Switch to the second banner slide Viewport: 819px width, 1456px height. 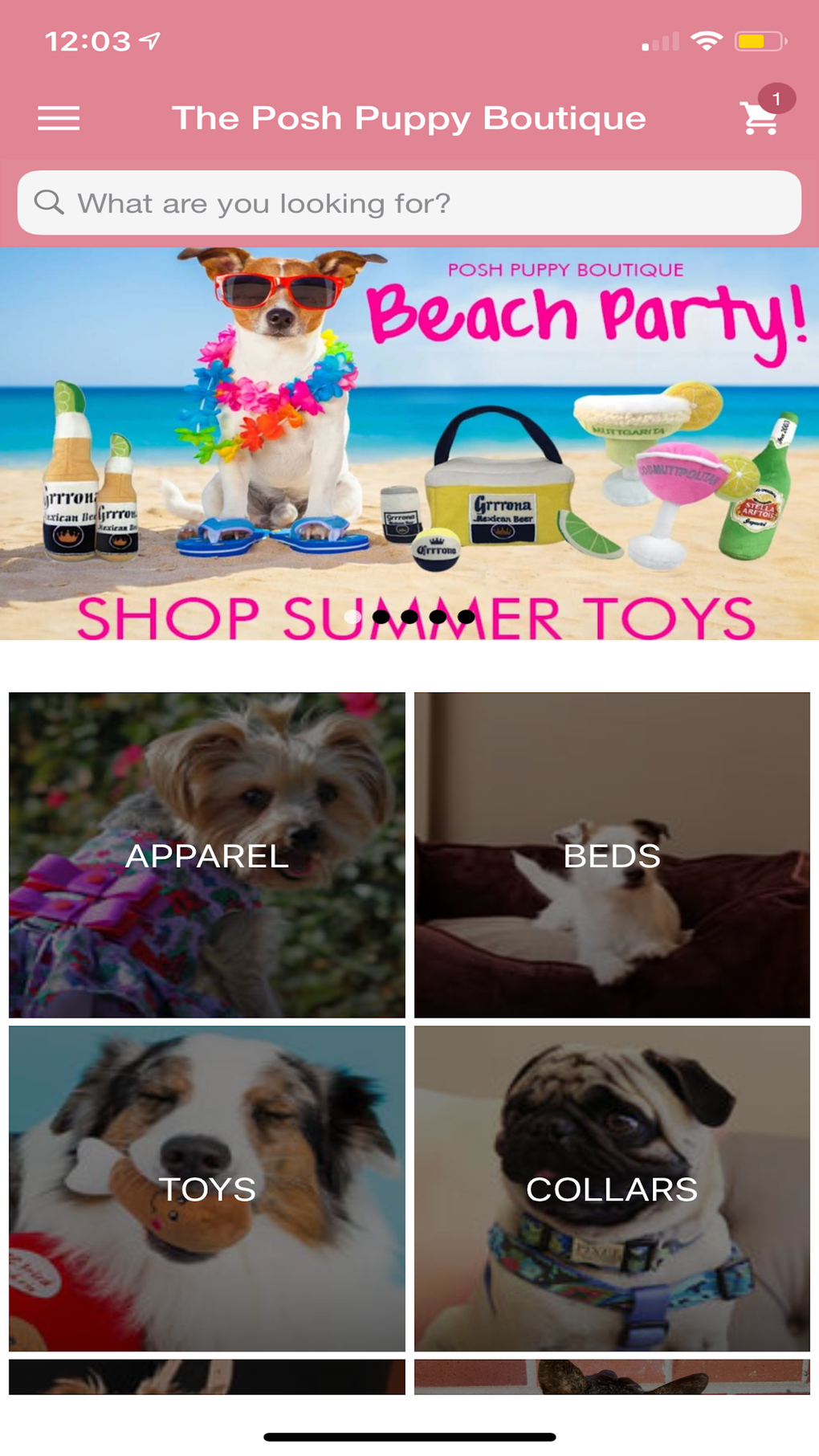pos(381,617)
